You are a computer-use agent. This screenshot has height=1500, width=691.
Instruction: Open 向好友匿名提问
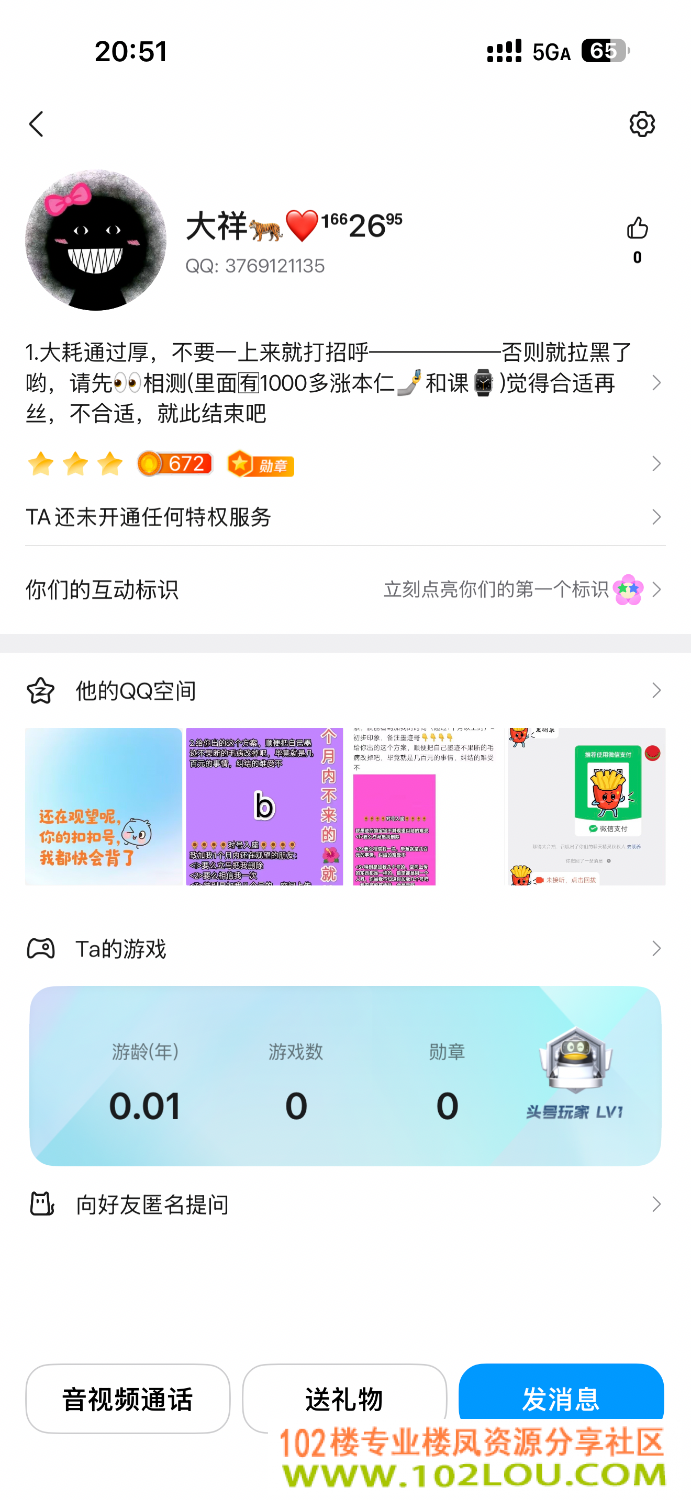pos(345,1205)
